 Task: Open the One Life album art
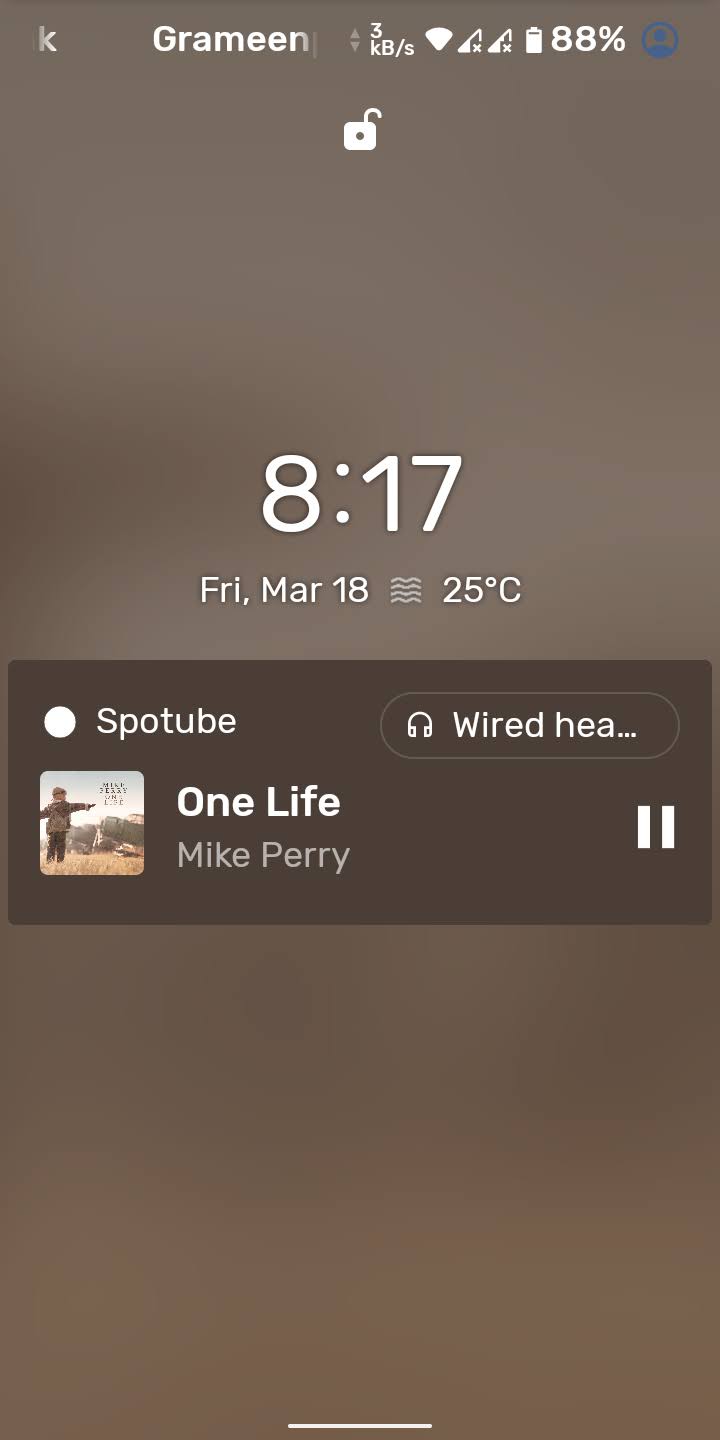click(x=92, y=823)
